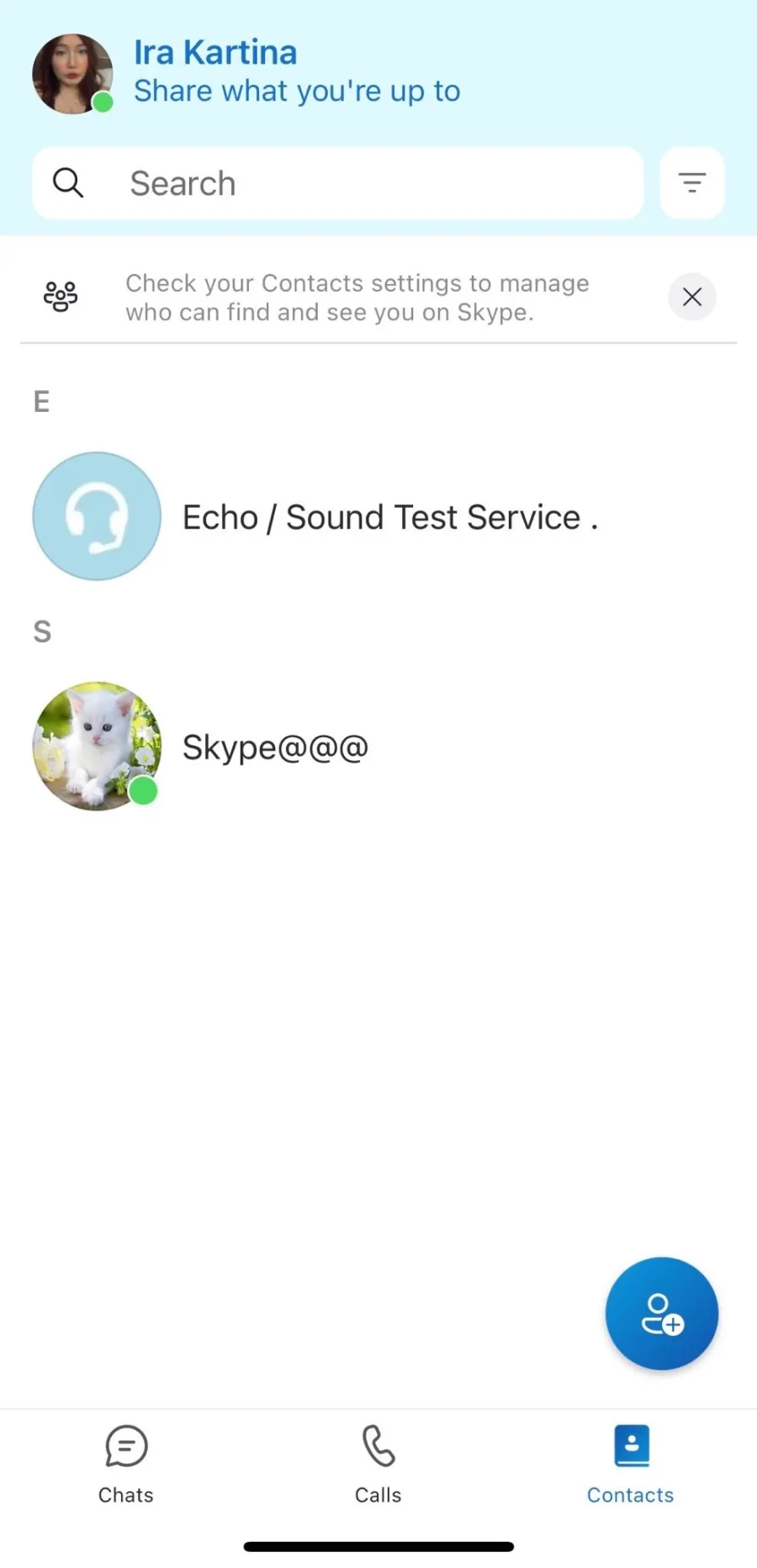Open the Contacts settings notice
The image size is (757, 1568).
click(357, 298)
